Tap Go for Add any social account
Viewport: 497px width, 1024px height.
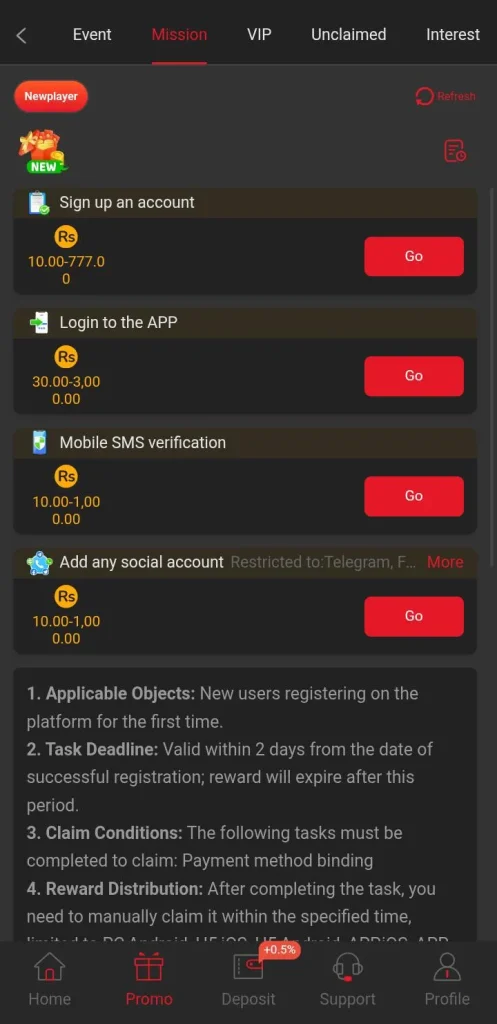point(414,616)
